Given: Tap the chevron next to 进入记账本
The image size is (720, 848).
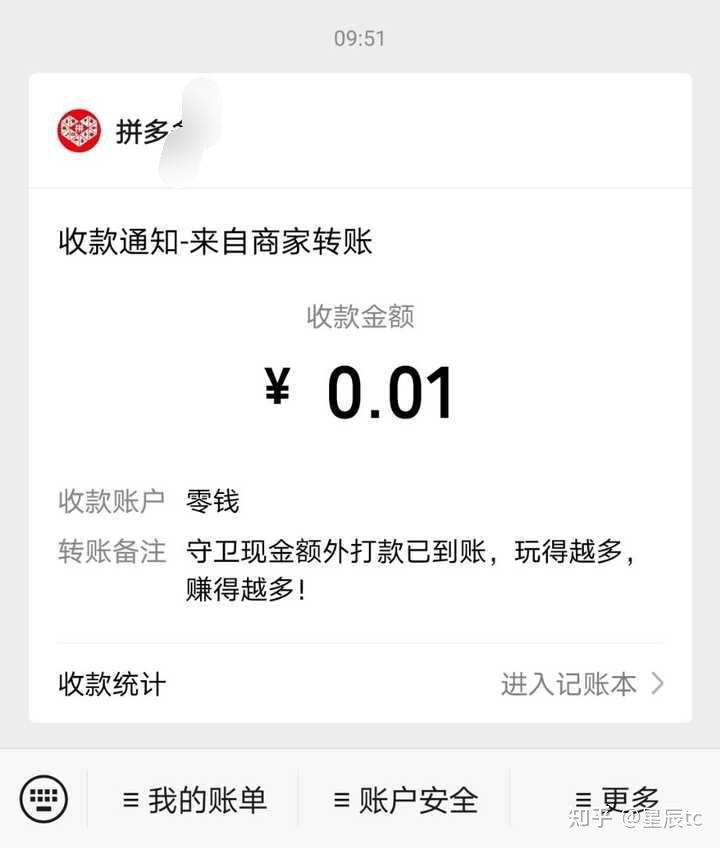Looking at the screenshot, I should 657,685.
